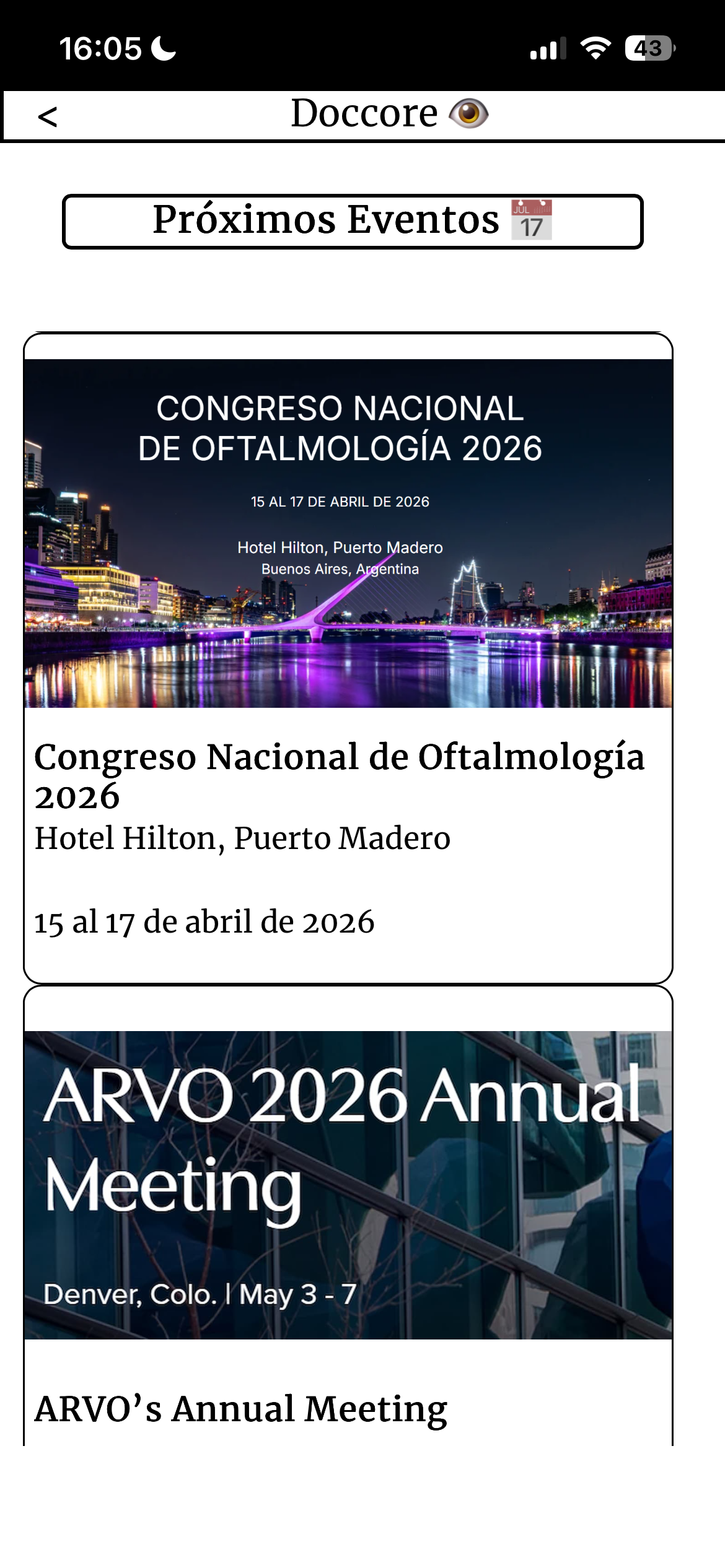Image resolution: width=725 pixels, height=1568 pixels.
Task: Go back using the header arrow
Action: 47,116
